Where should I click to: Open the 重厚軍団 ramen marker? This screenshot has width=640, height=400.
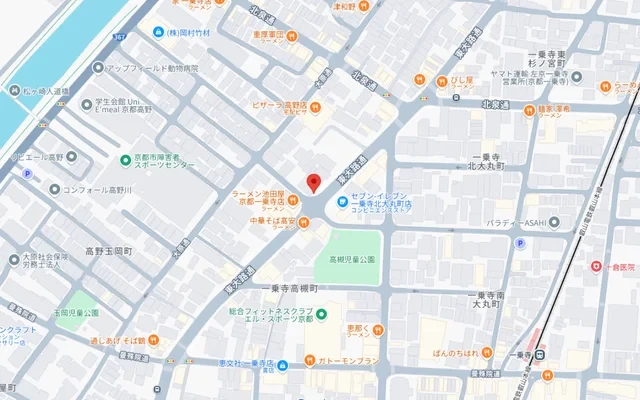coord(291,37)
